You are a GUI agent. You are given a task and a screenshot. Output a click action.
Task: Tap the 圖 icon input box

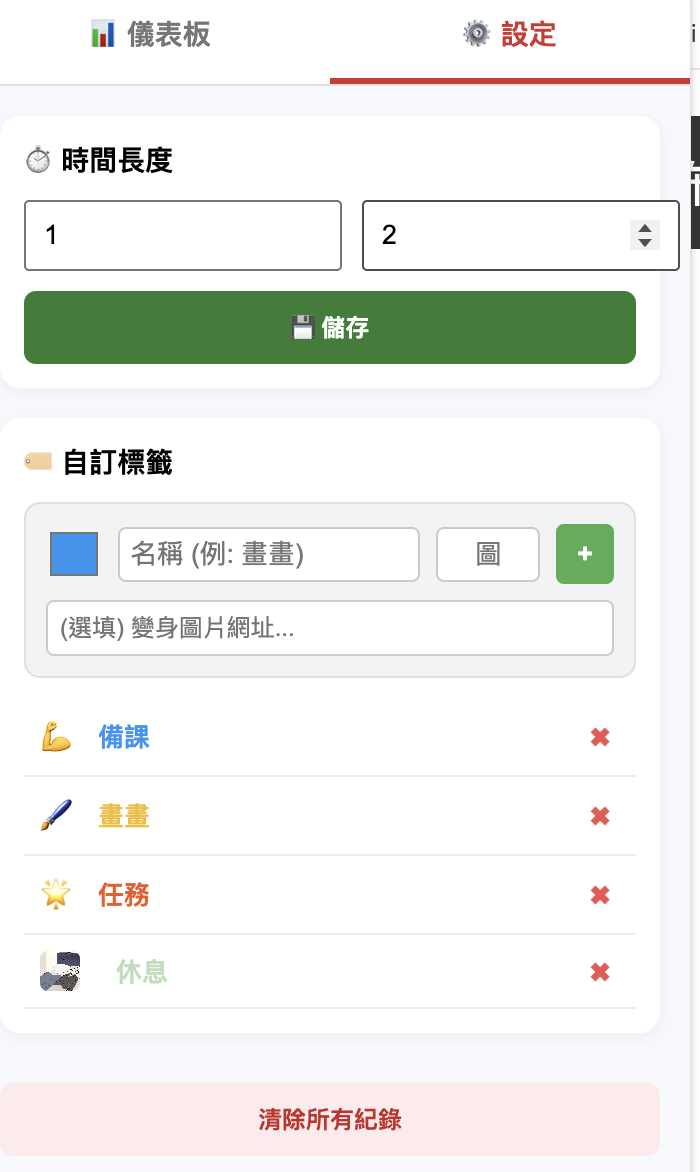point(488,554)
